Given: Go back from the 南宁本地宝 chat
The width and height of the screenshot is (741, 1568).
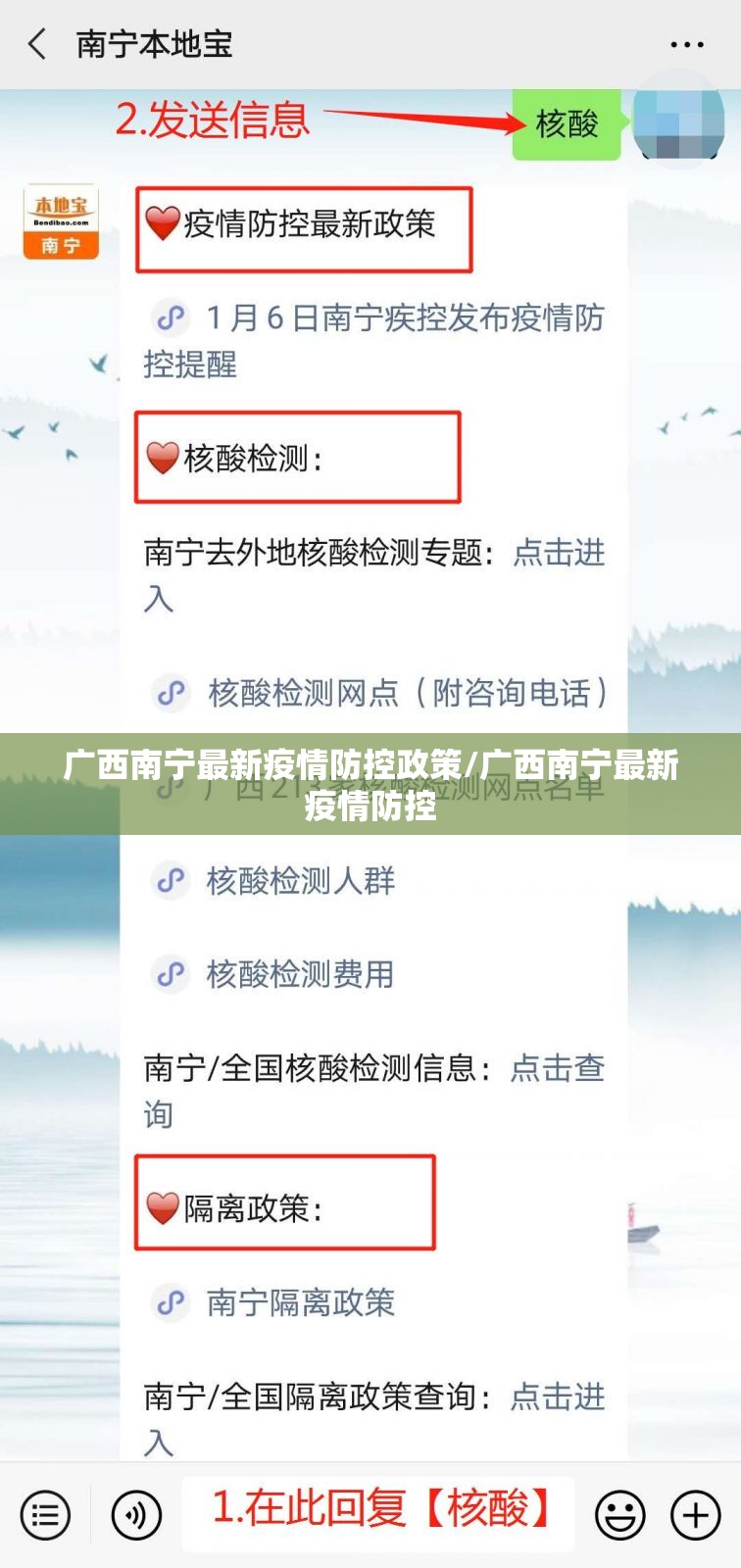Looking at the screenshot, I should click(37, 44).
